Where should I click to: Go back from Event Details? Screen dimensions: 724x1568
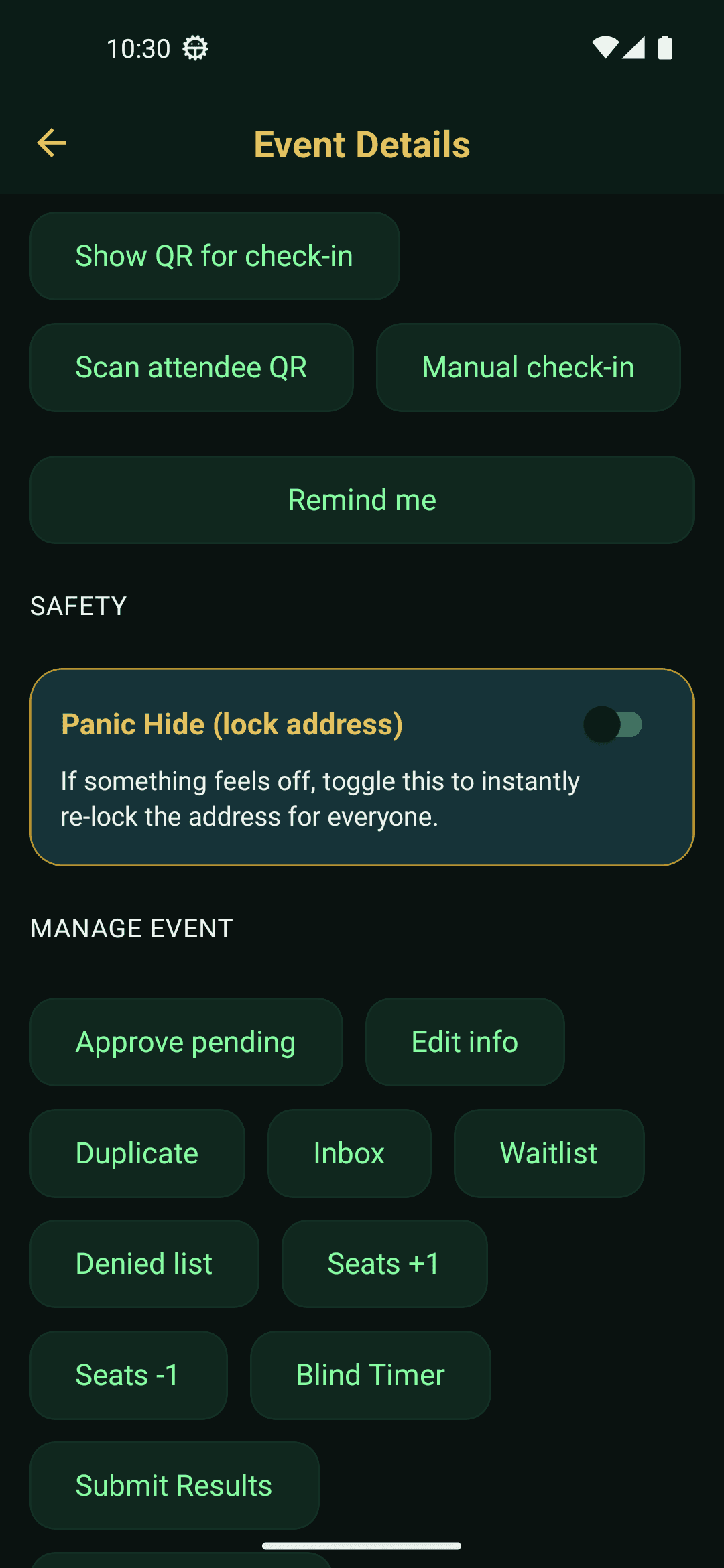52,143
